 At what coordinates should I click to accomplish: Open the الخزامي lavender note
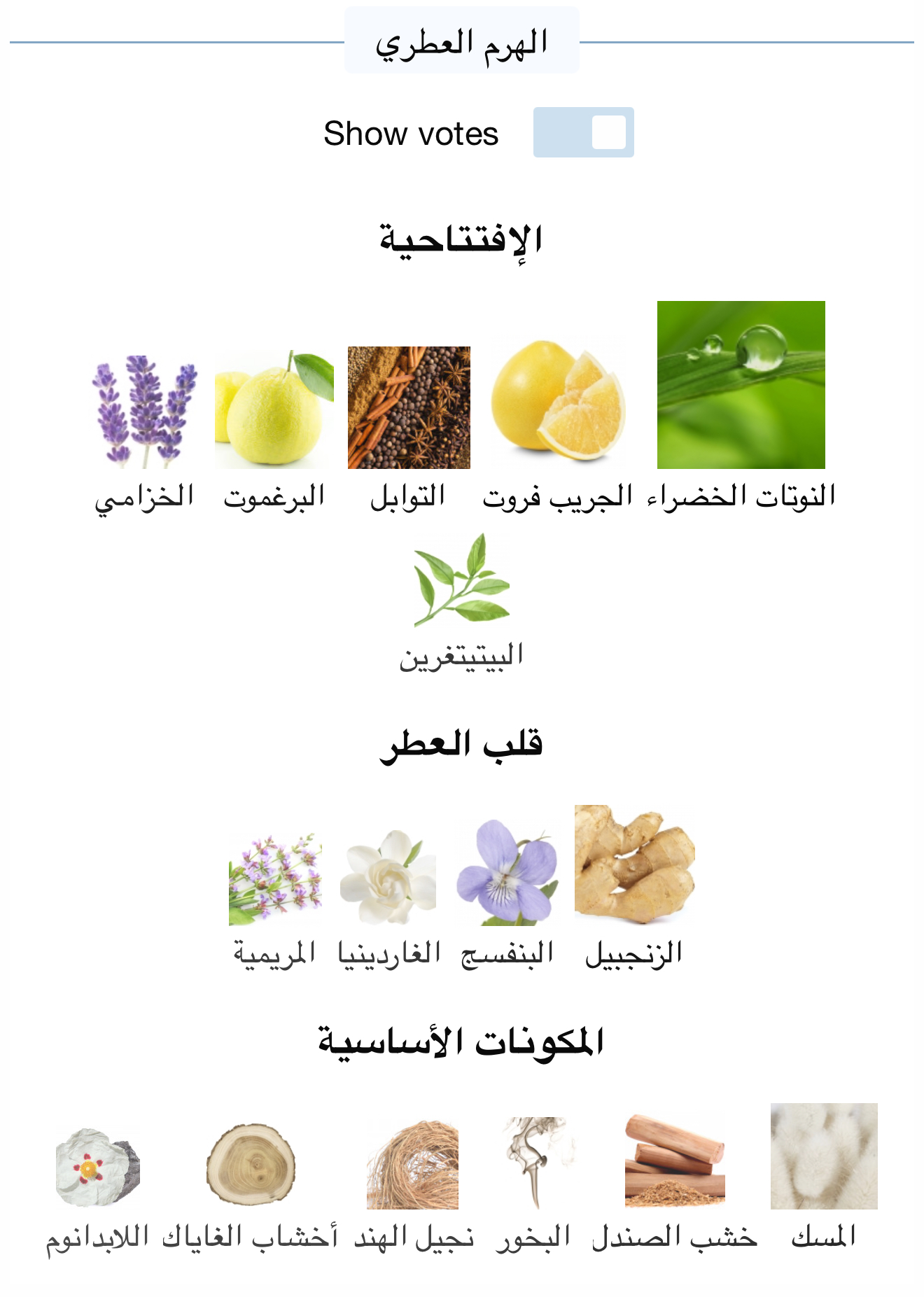145,413
